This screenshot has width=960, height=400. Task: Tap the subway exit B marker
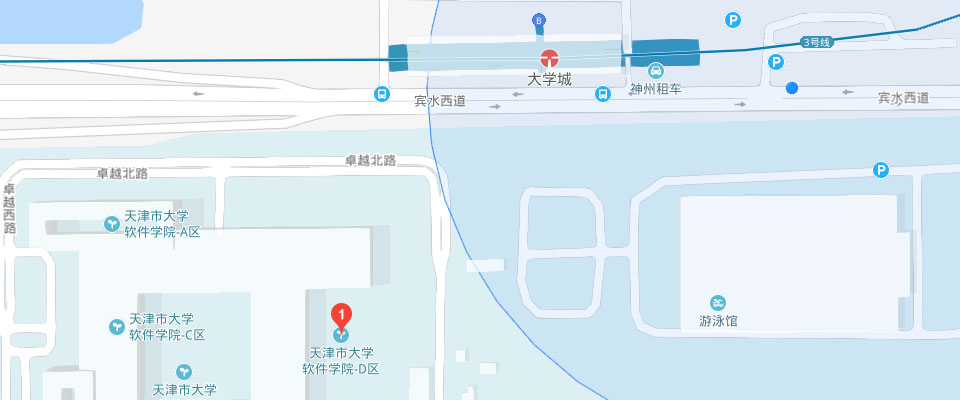point(539,20)
